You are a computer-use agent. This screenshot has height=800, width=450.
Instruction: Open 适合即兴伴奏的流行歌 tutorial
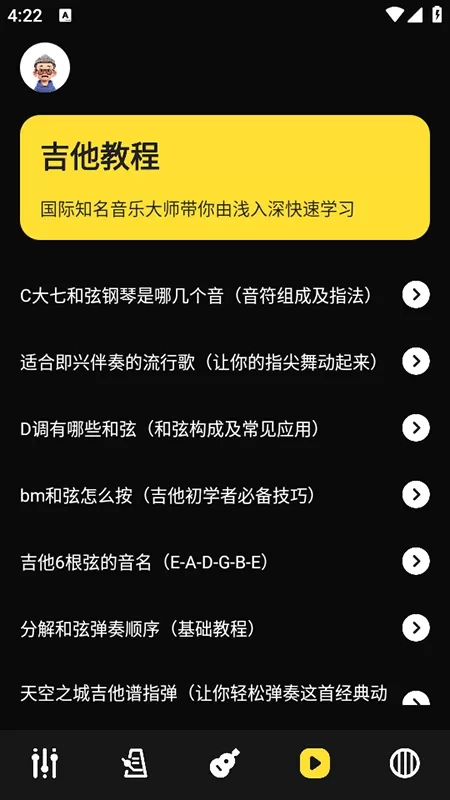[x=225, y=362]
